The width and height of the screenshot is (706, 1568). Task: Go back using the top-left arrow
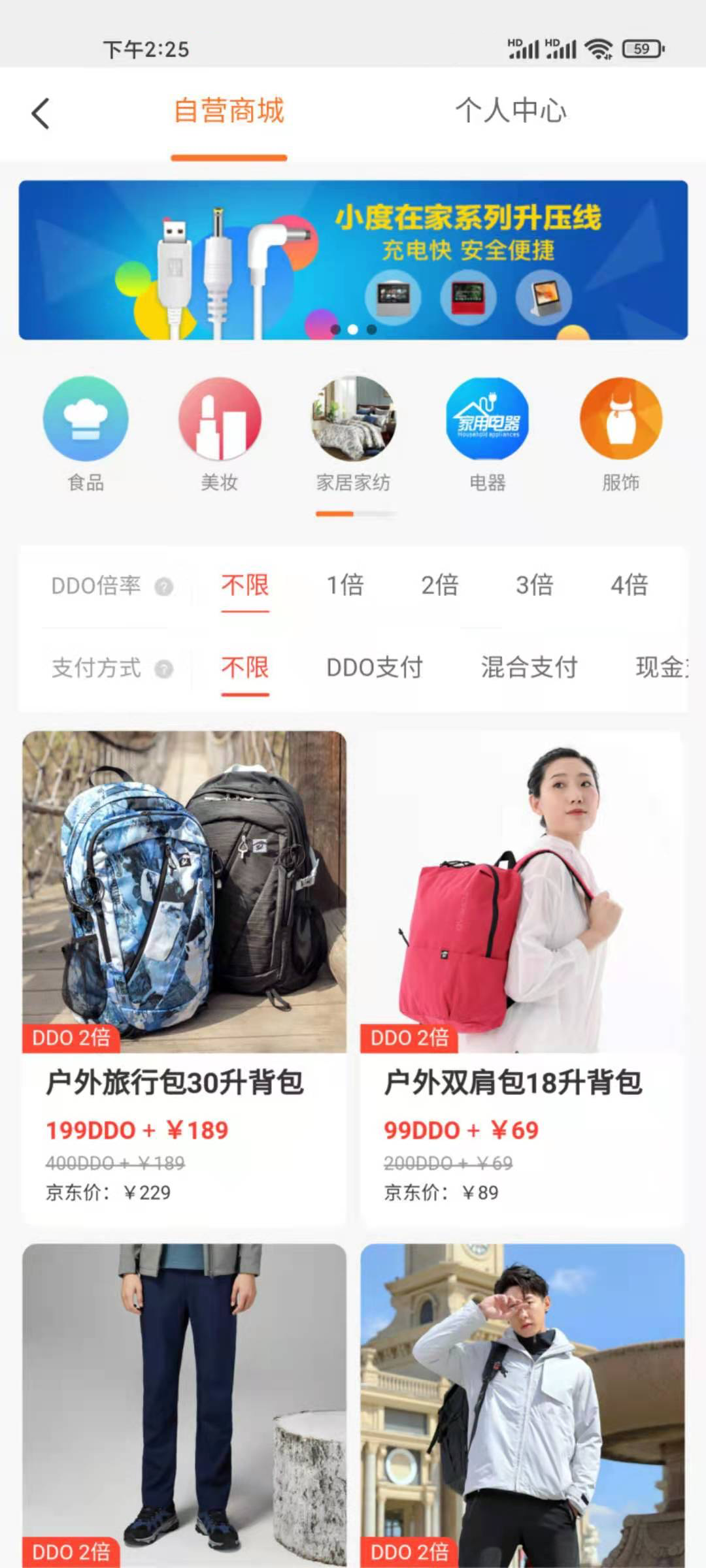pyautogui.click(x=41, y=114)
